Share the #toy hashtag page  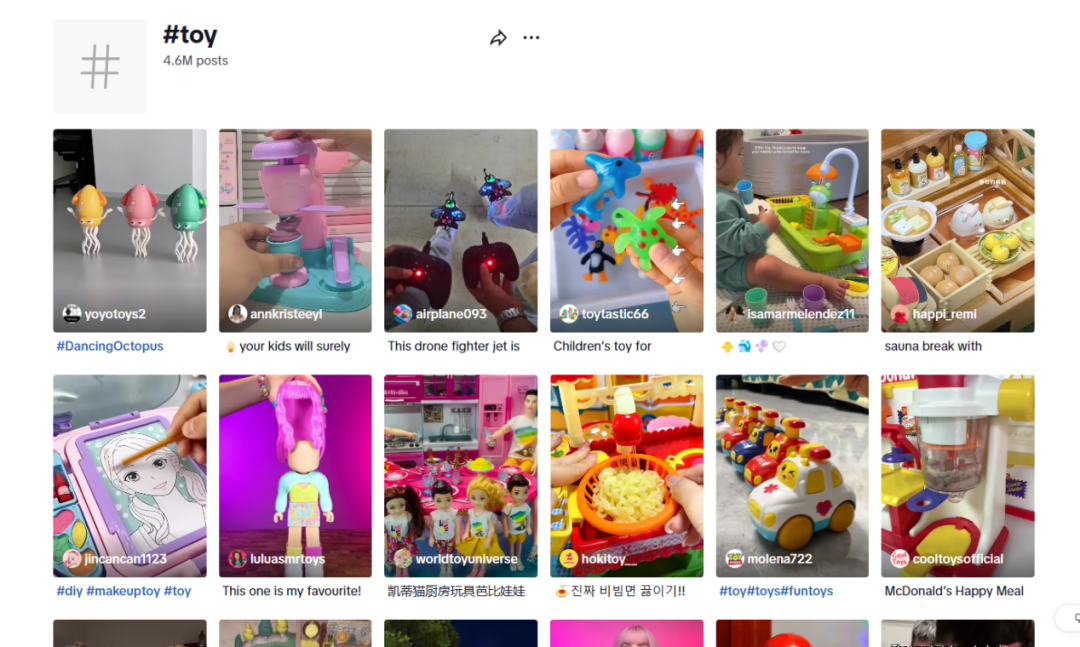[498, 38]
